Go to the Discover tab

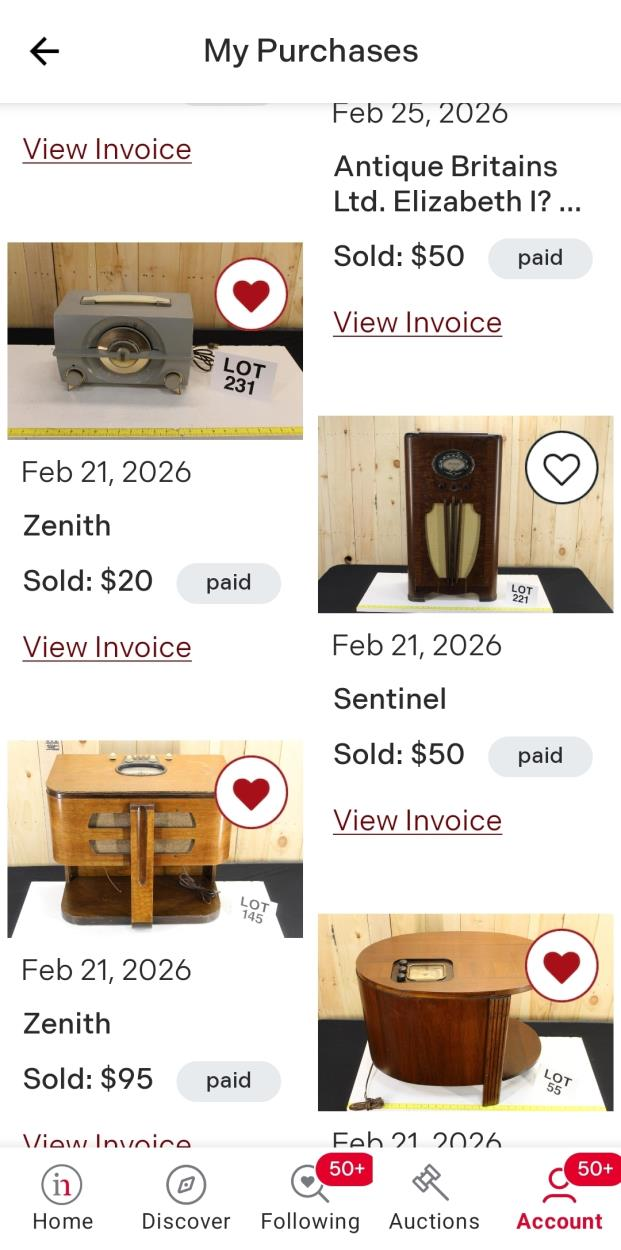[186, 1198]
